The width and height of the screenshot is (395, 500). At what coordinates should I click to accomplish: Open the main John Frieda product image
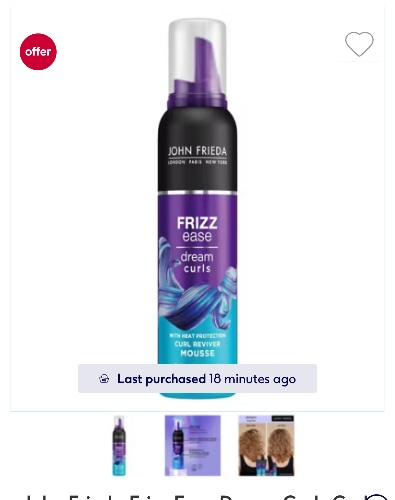point(197,208)
